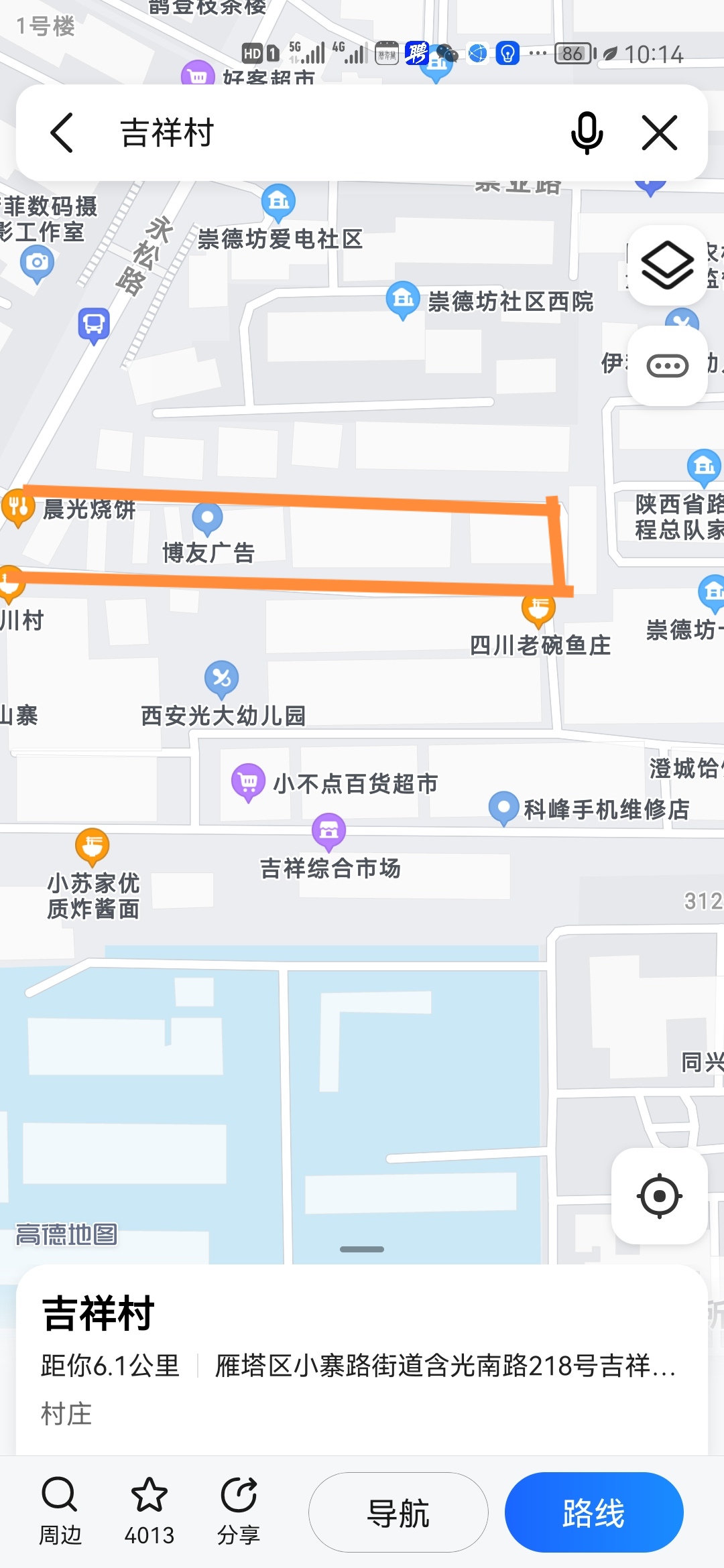
Task: Search nearby with 周边
Action: tap(60, 1512)
